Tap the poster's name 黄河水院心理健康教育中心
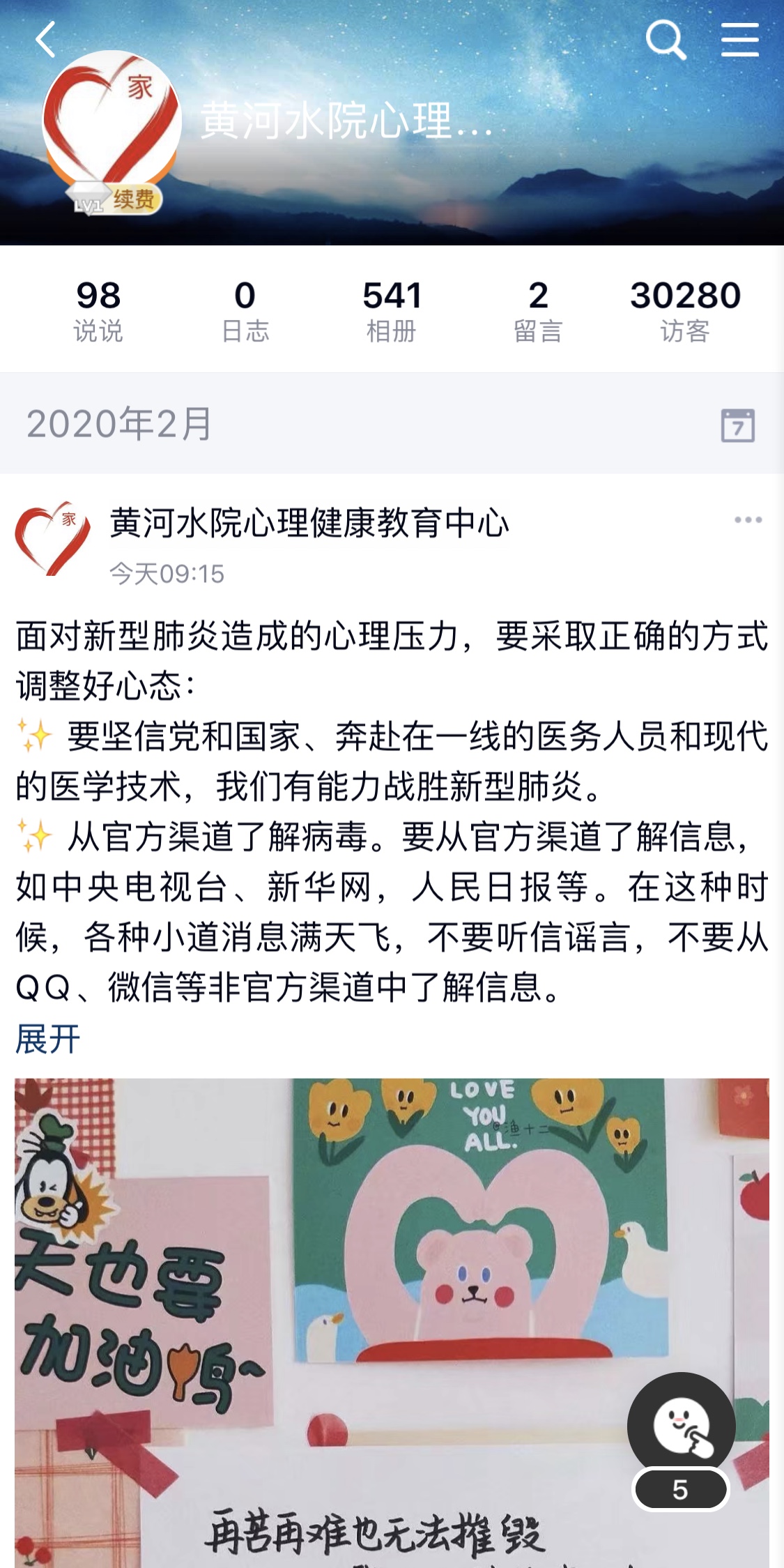The width and height of the screenshot is (784, 1568). pyautogui.click(x=309, y=523)
